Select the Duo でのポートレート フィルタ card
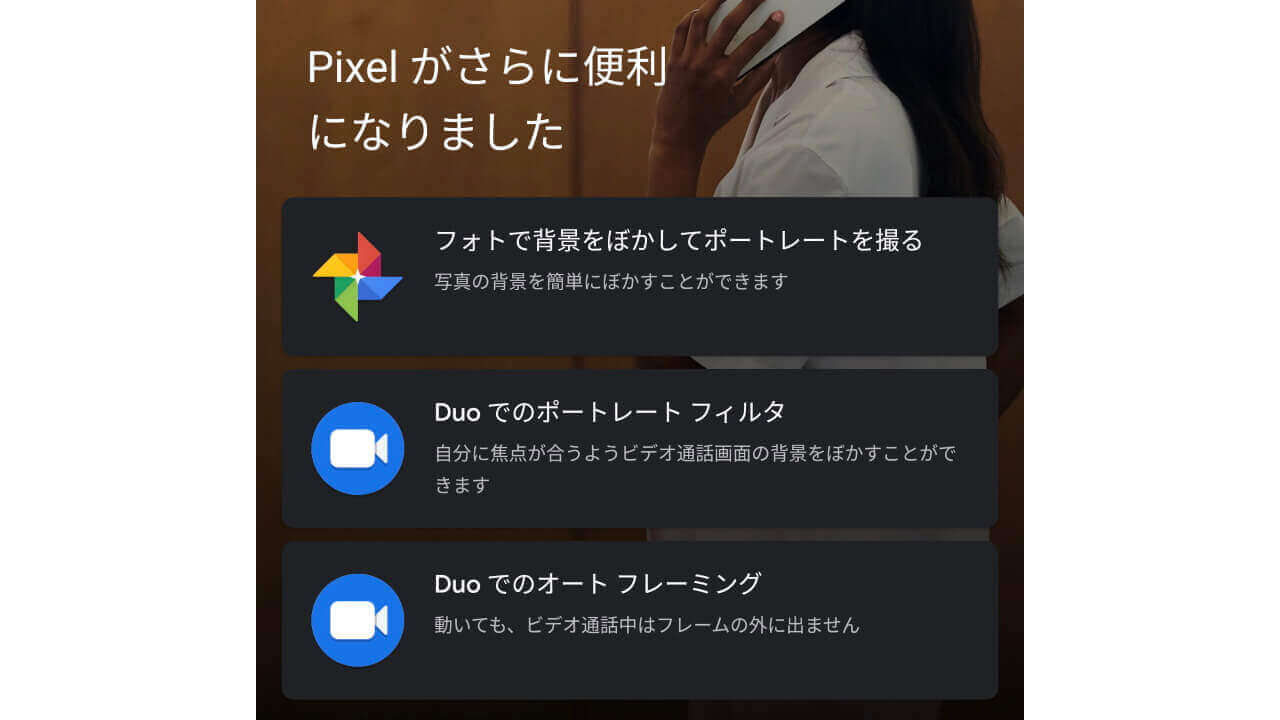Image resolution: width=1280 pixels, height=720 pixels. point(640,448)
